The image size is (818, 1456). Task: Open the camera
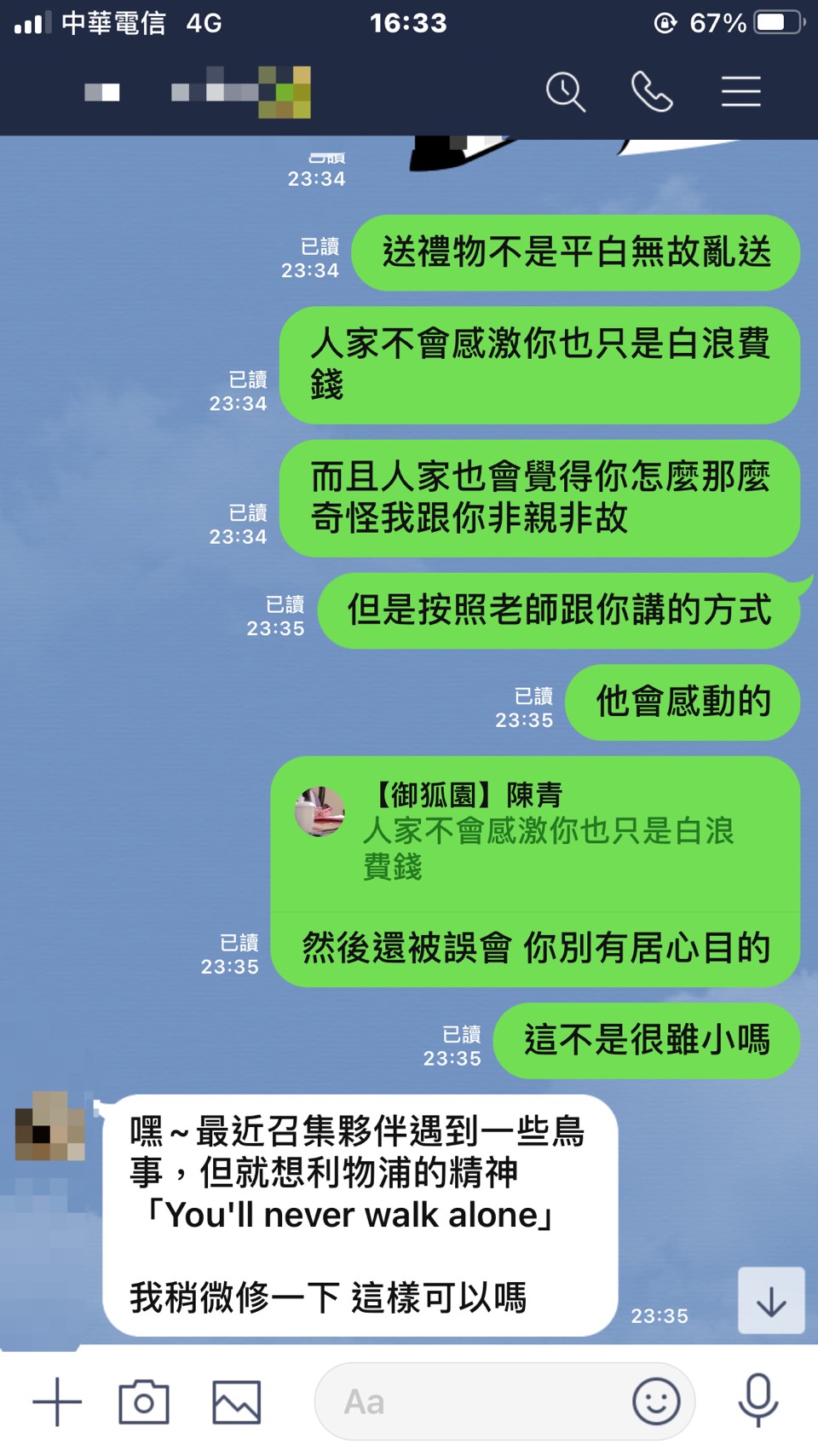click(143, 1402)
